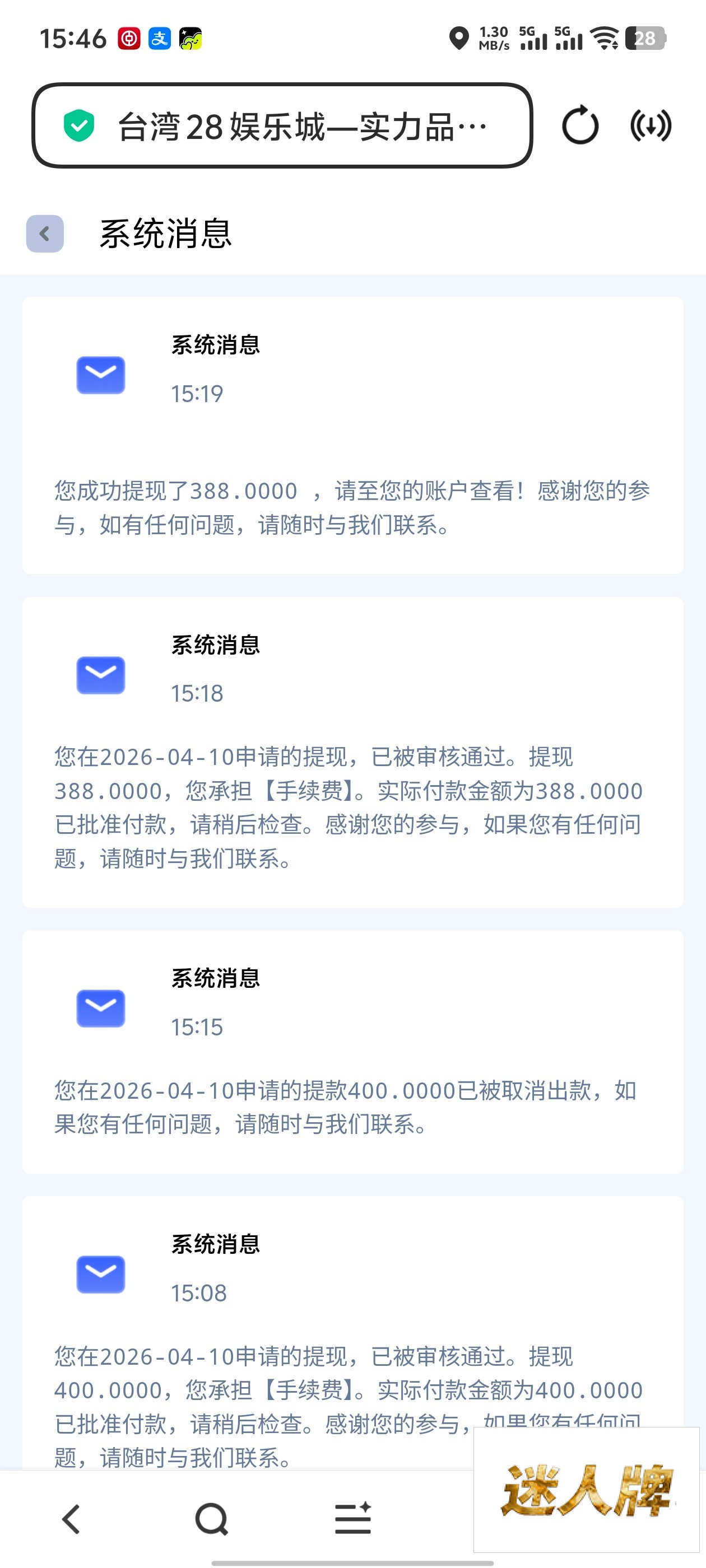Viewport: 706px width, 1568px height.
Task: Open the download/sniffer icon next to the address bar
Action: (651, 126)
